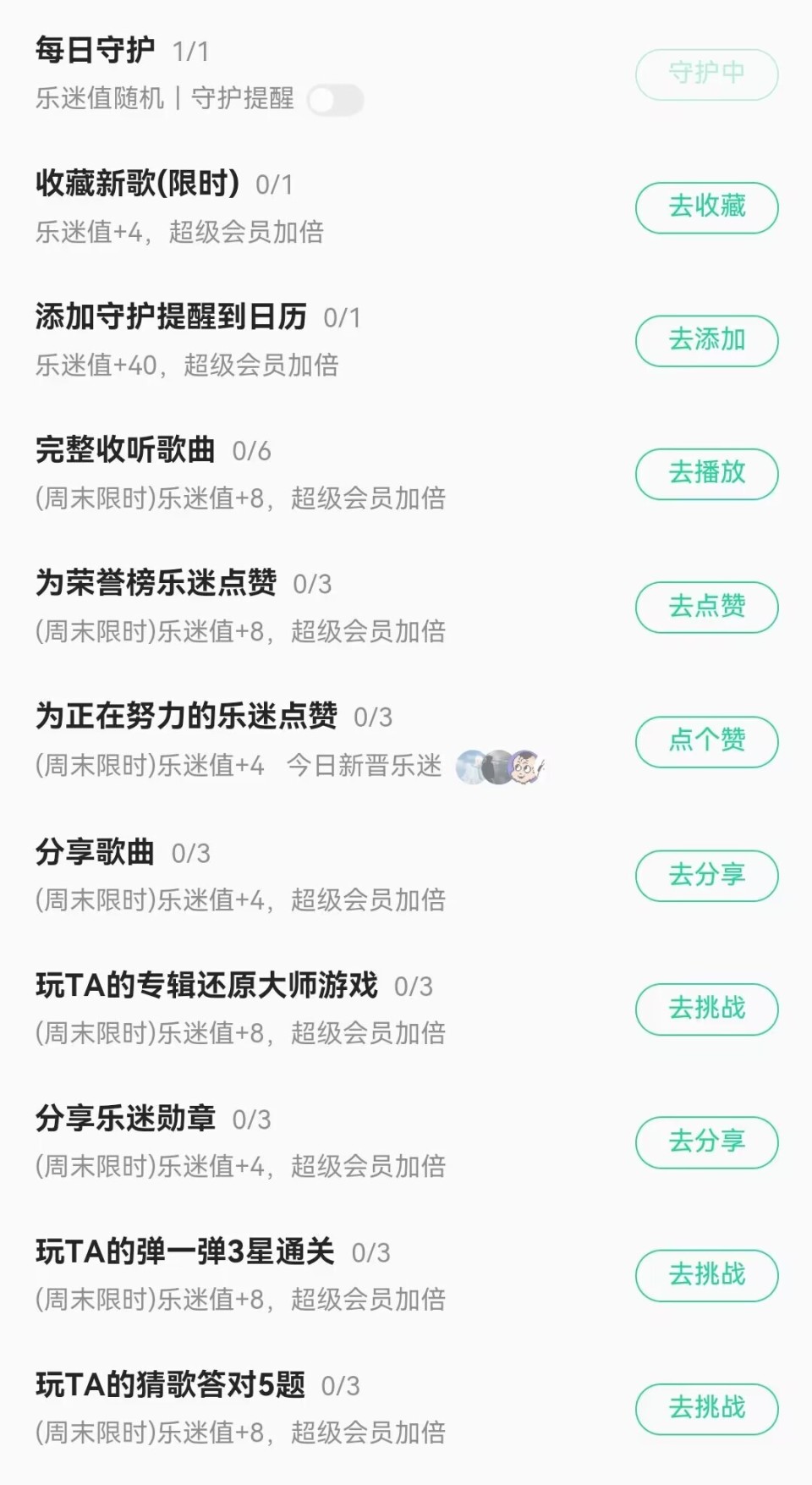The height and width of the screenshot is (1485, 812).
Task: Tap 点个赞 for hardworking fans
Action: pos(707,741)
